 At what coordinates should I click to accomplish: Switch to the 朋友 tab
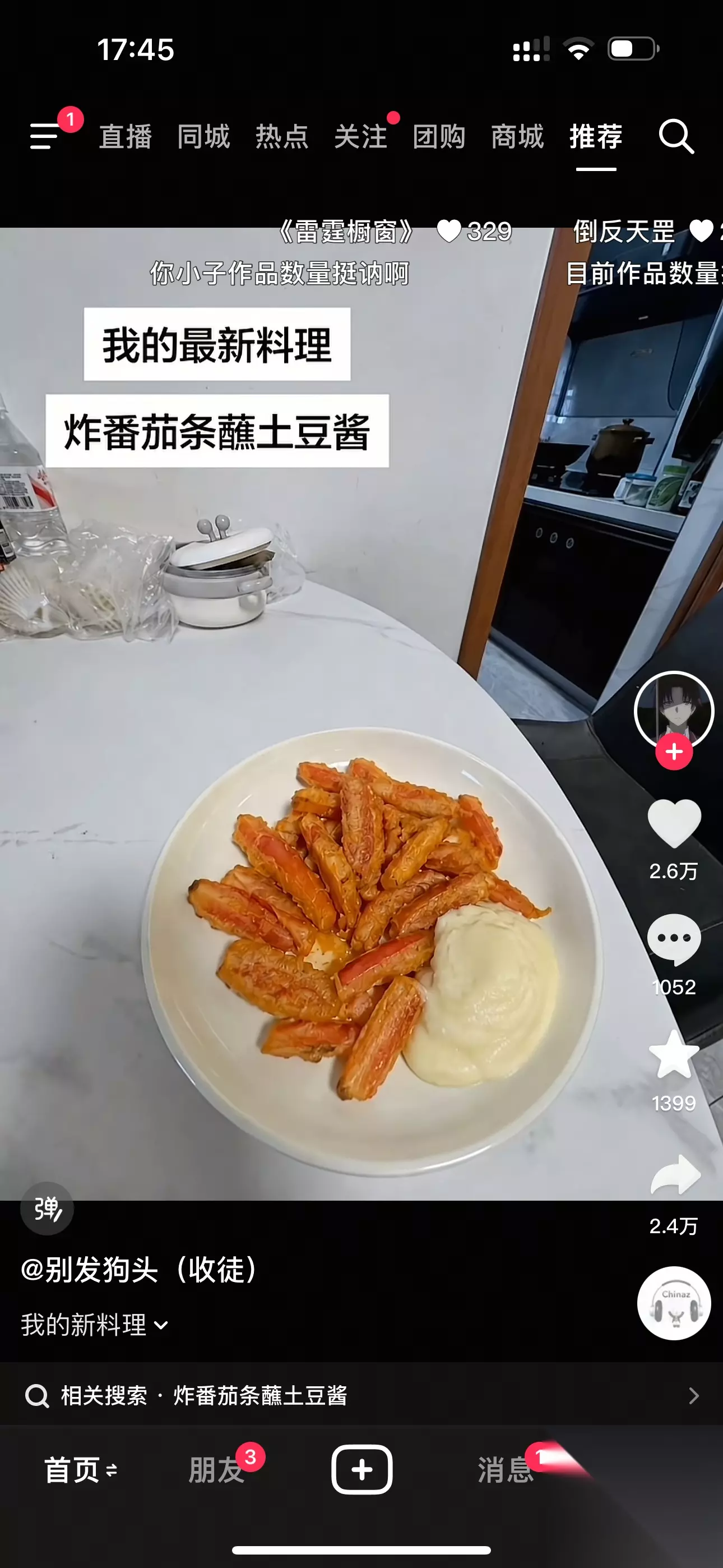tap(217, 1470)
